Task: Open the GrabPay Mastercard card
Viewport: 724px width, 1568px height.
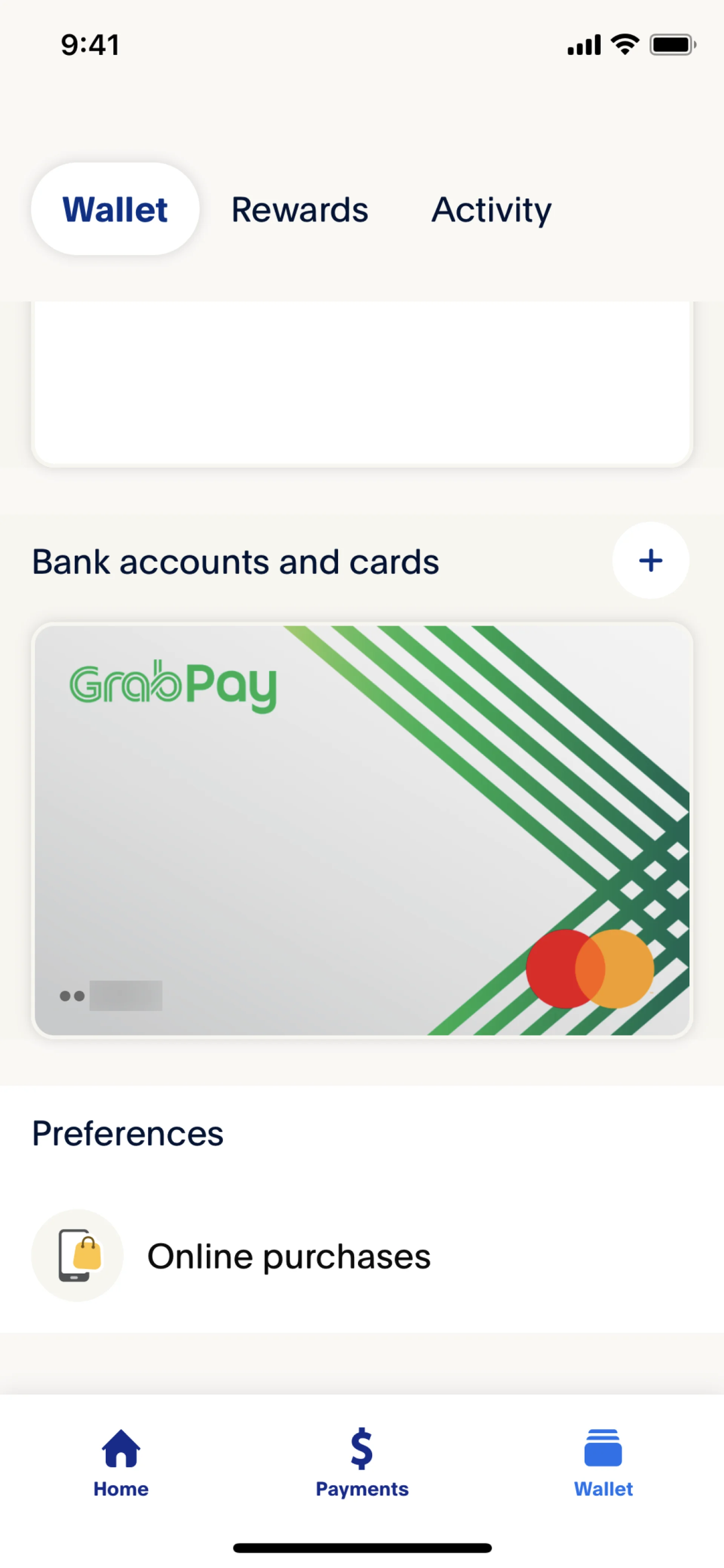Action: point(361,830)
